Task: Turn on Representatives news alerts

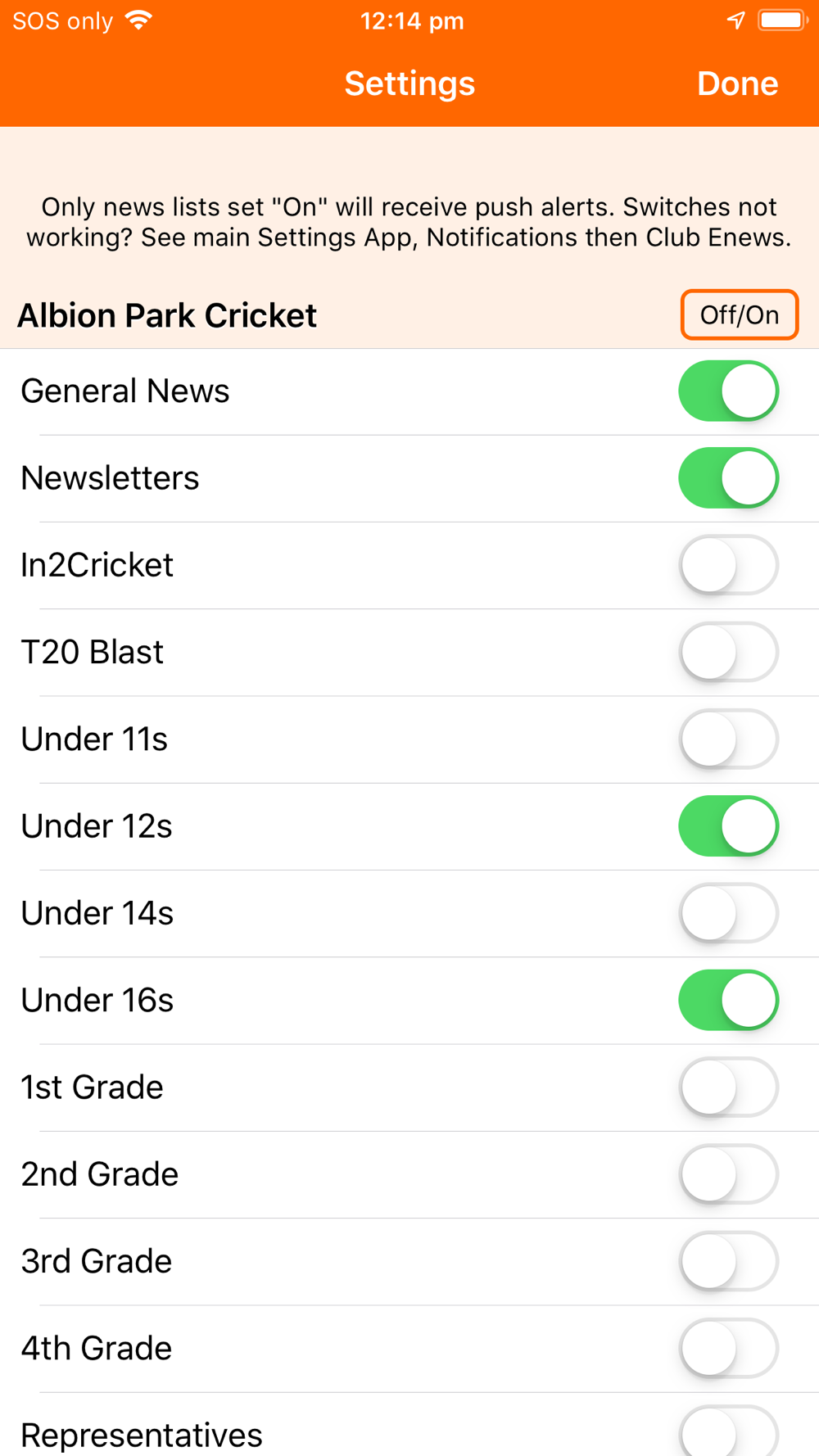Action: point(728,1431)
